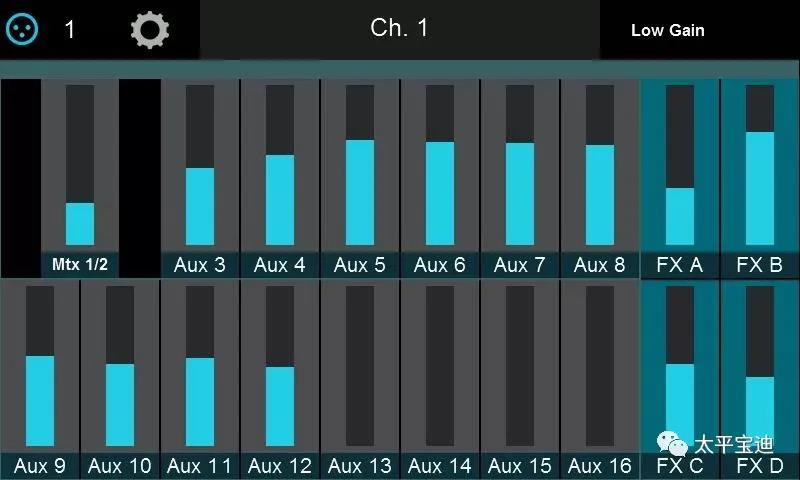The image size is (800, 480).
Task: Tap the Aux 7 send fader
Action: (520, 165)
